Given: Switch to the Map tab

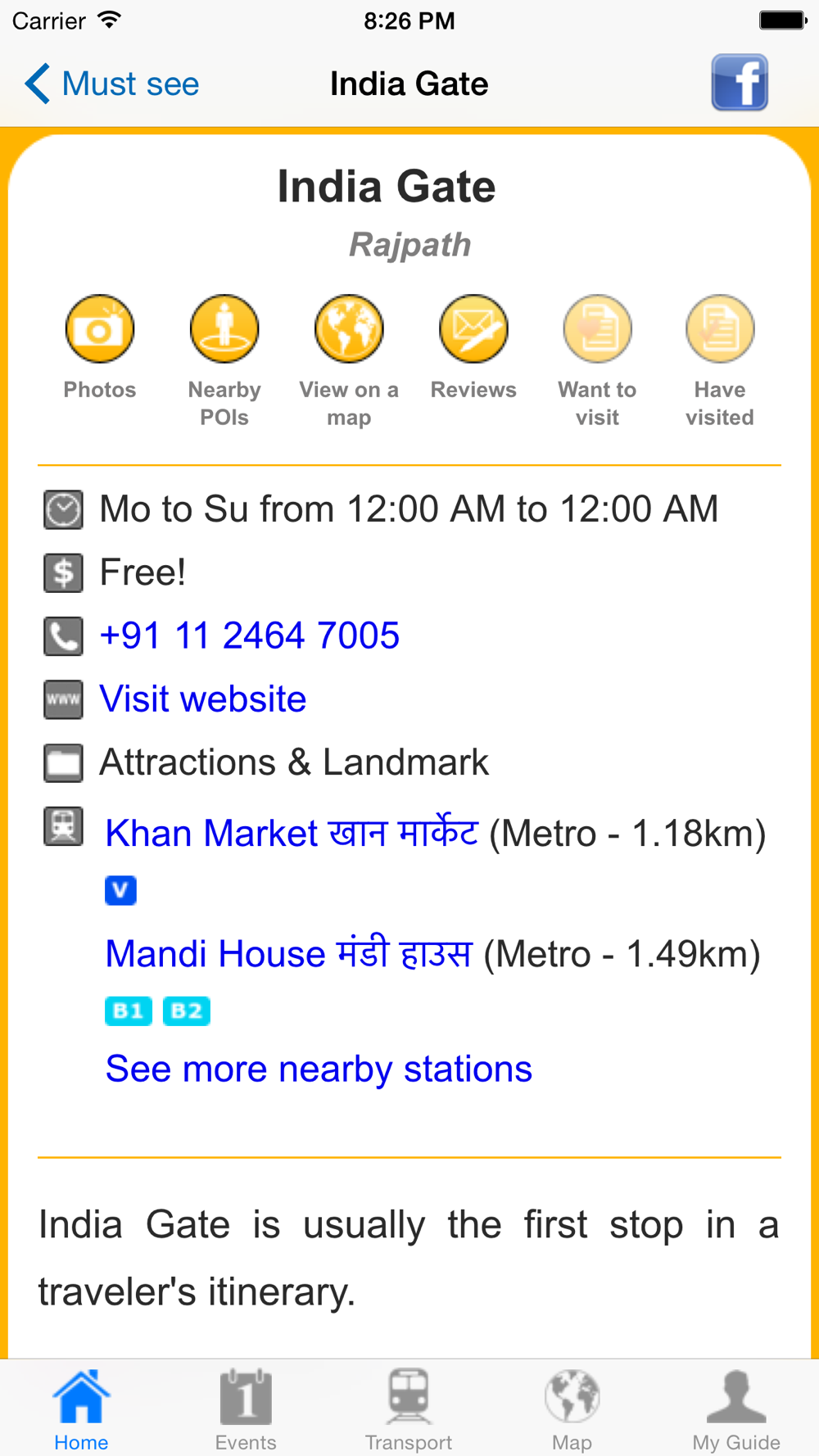Looking at the screenshot, I should 572,1409.
